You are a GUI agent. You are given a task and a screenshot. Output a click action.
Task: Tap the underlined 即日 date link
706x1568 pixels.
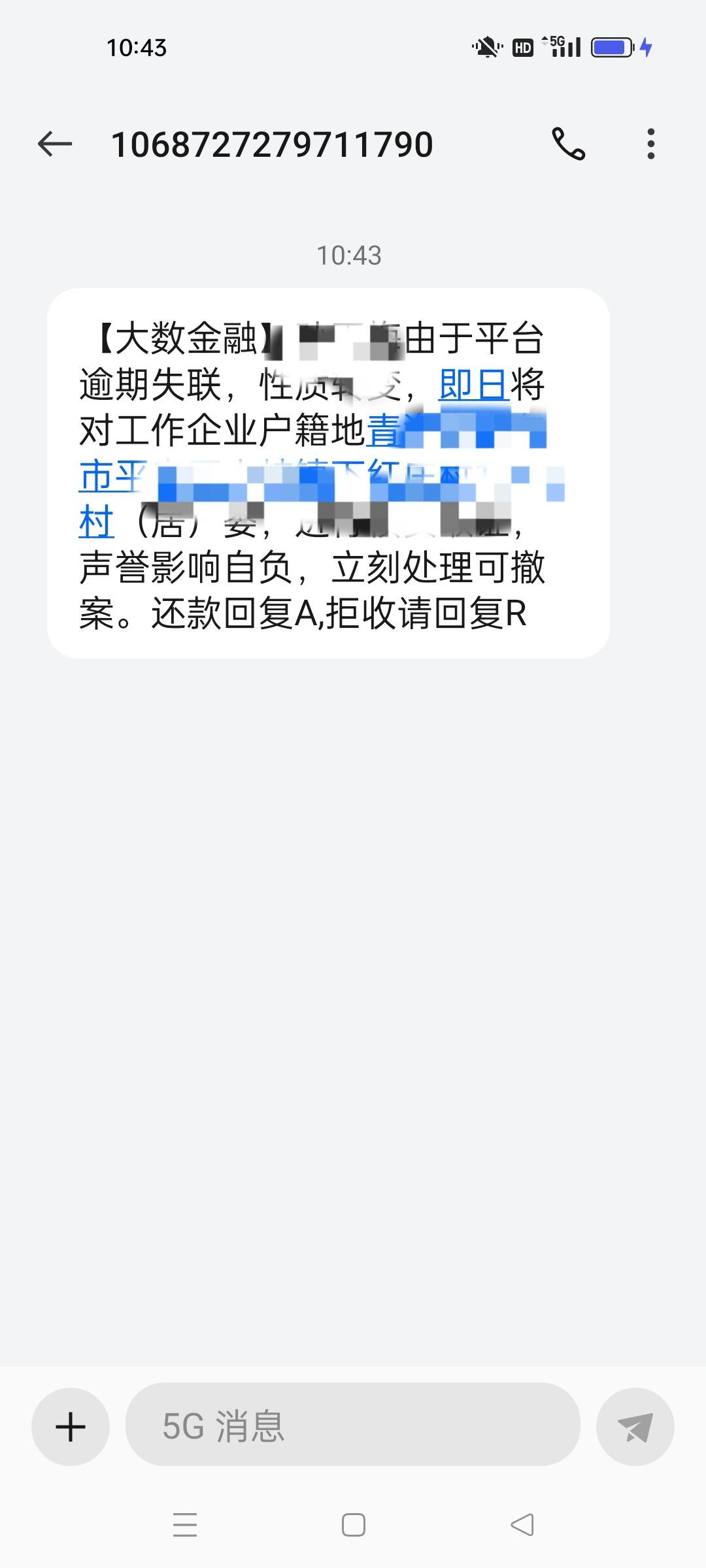pyautogui.click(x=473, y=384)
